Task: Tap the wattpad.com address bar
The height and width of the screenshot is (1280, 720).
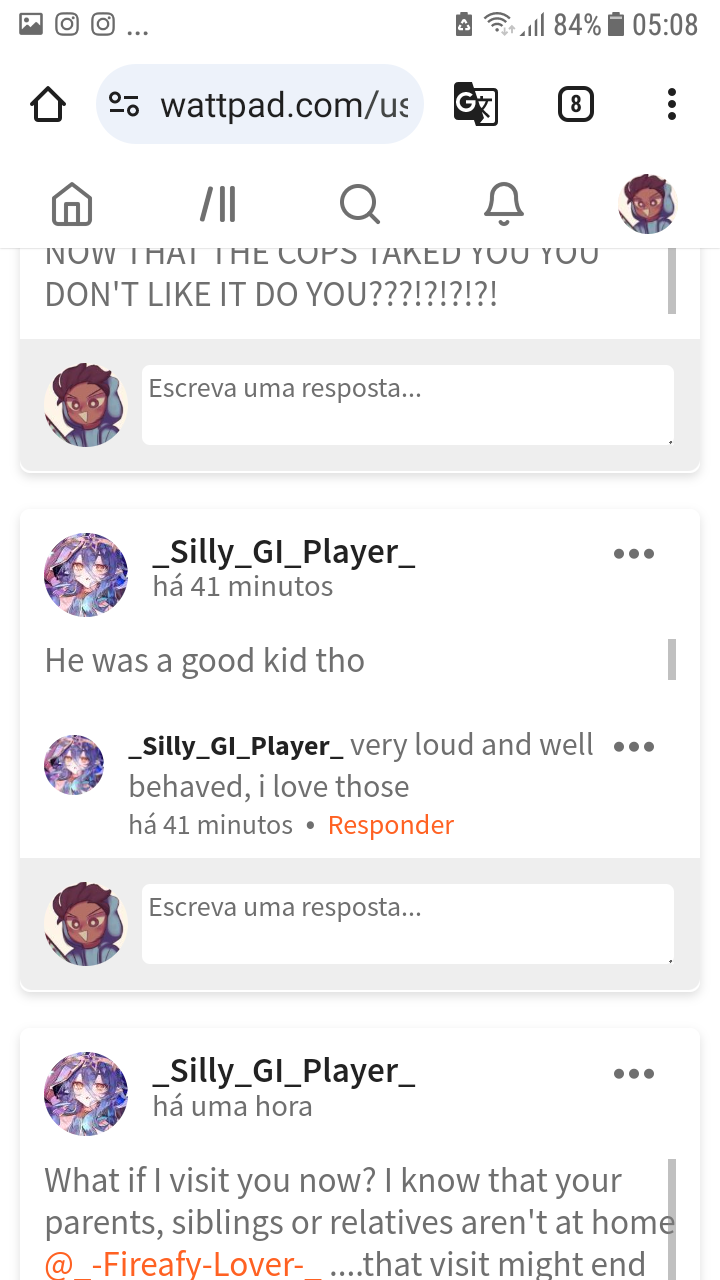Action: point(260,104)
